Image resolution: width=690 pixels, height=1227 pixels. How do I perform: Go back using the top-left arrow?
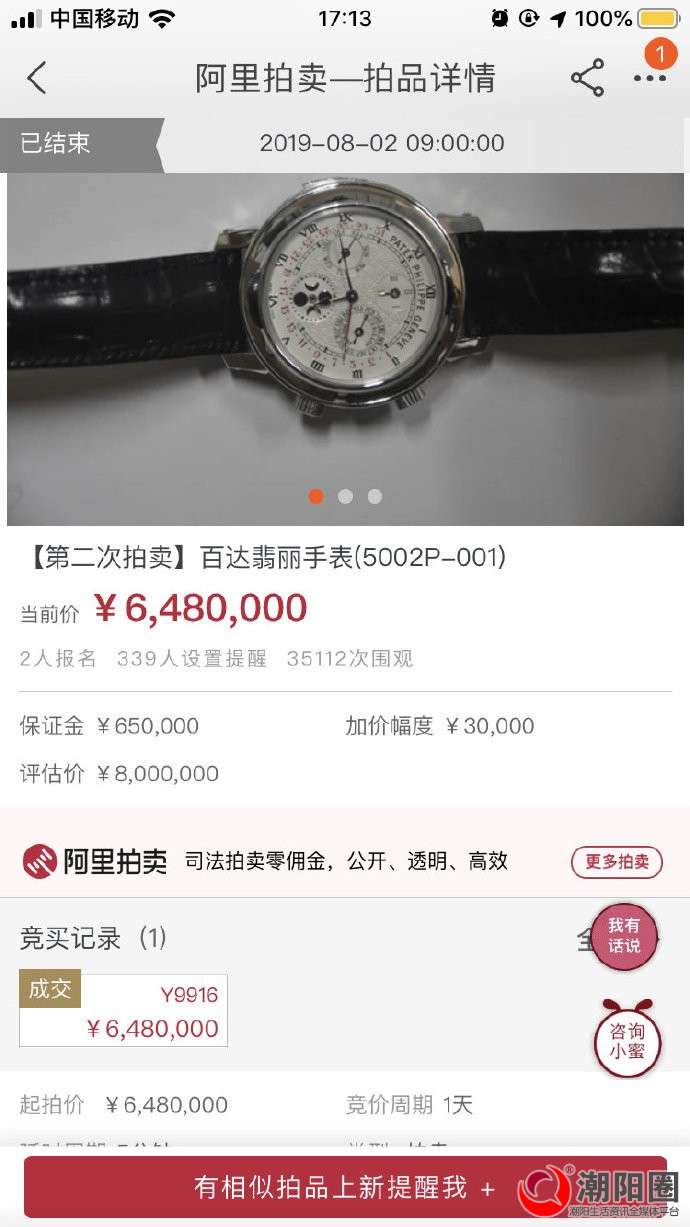pyautogui.click(x=37, y=78)
